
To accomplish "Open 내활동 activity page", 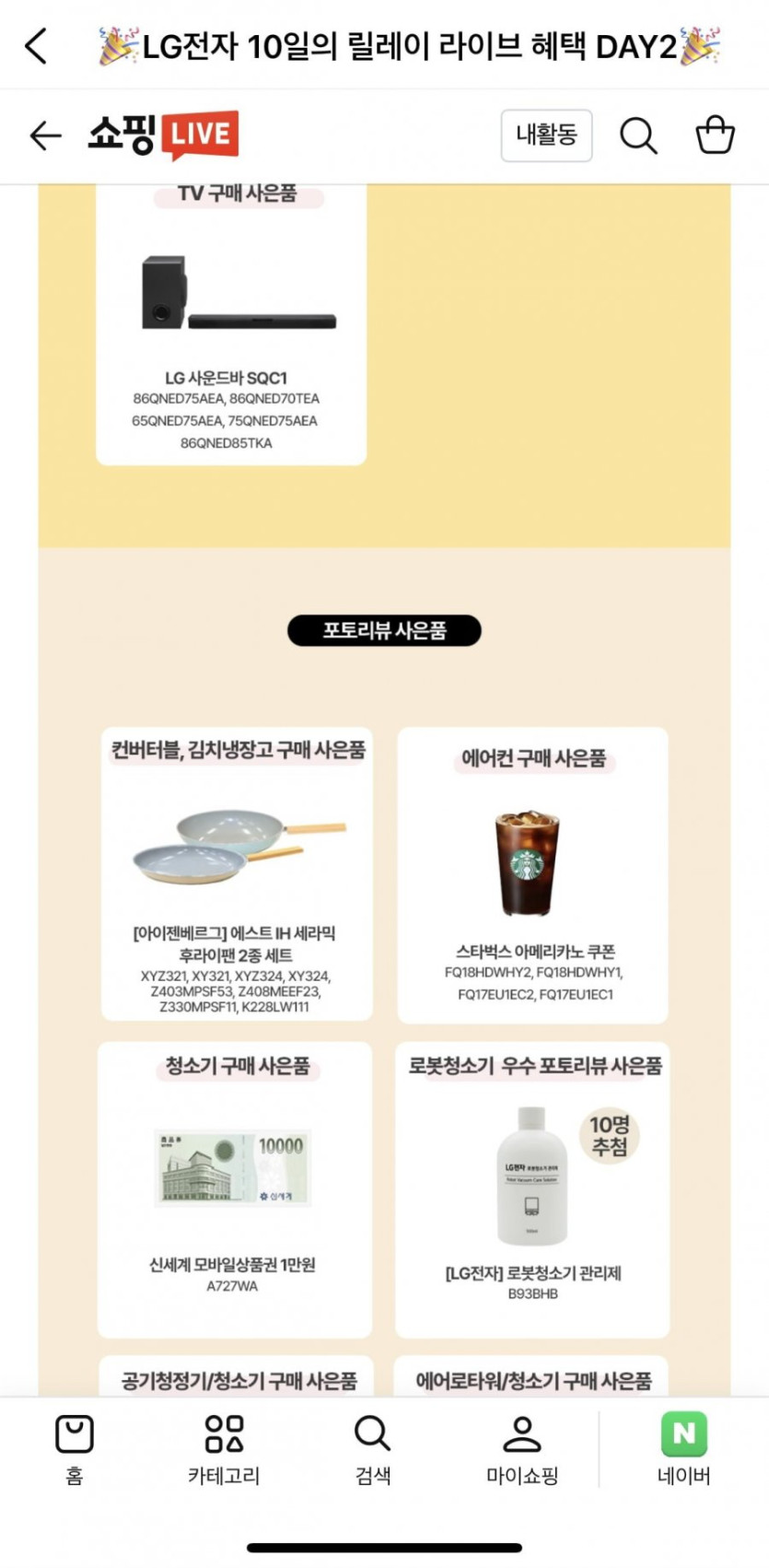I will pyautogui.click(x=546, y=135).
